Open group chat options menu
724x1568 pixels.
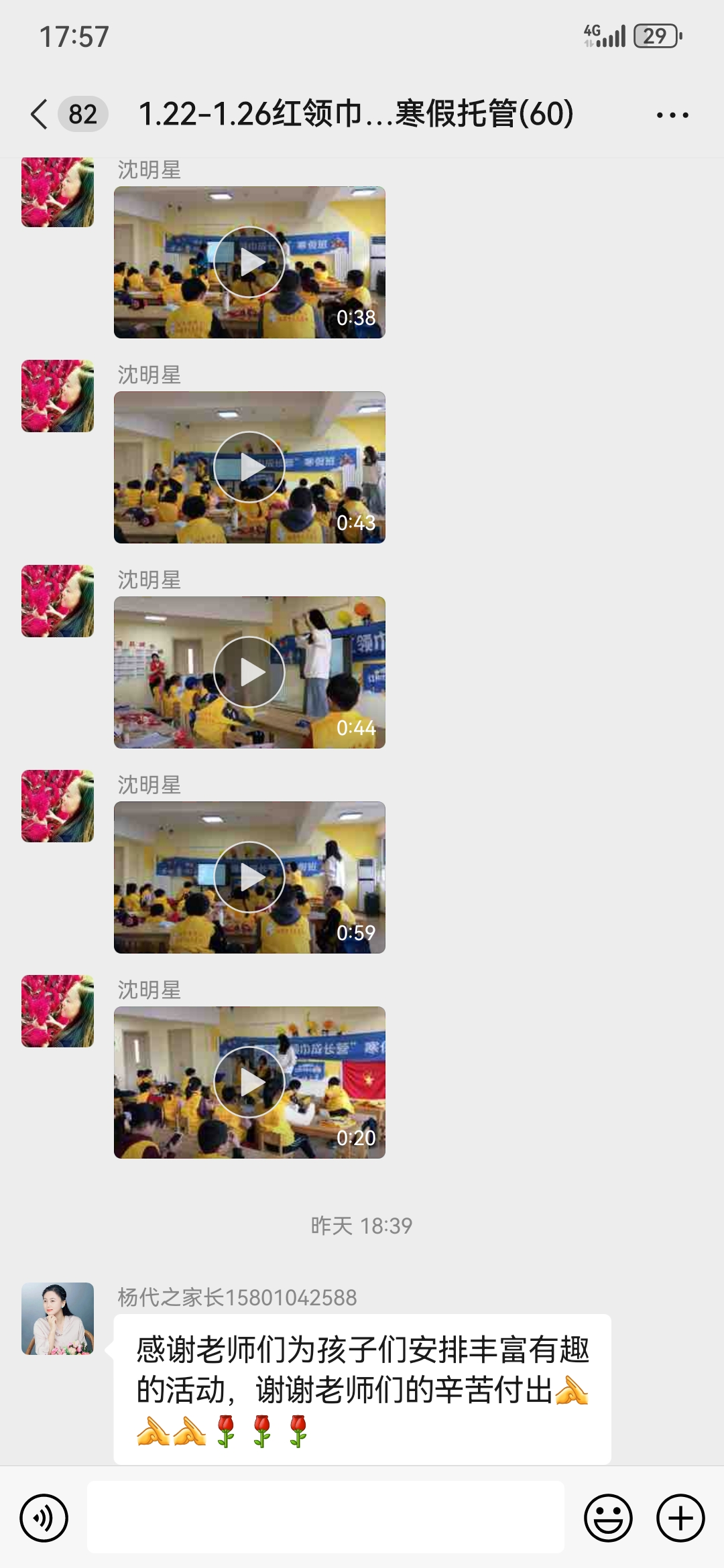(x=672, y=115)
